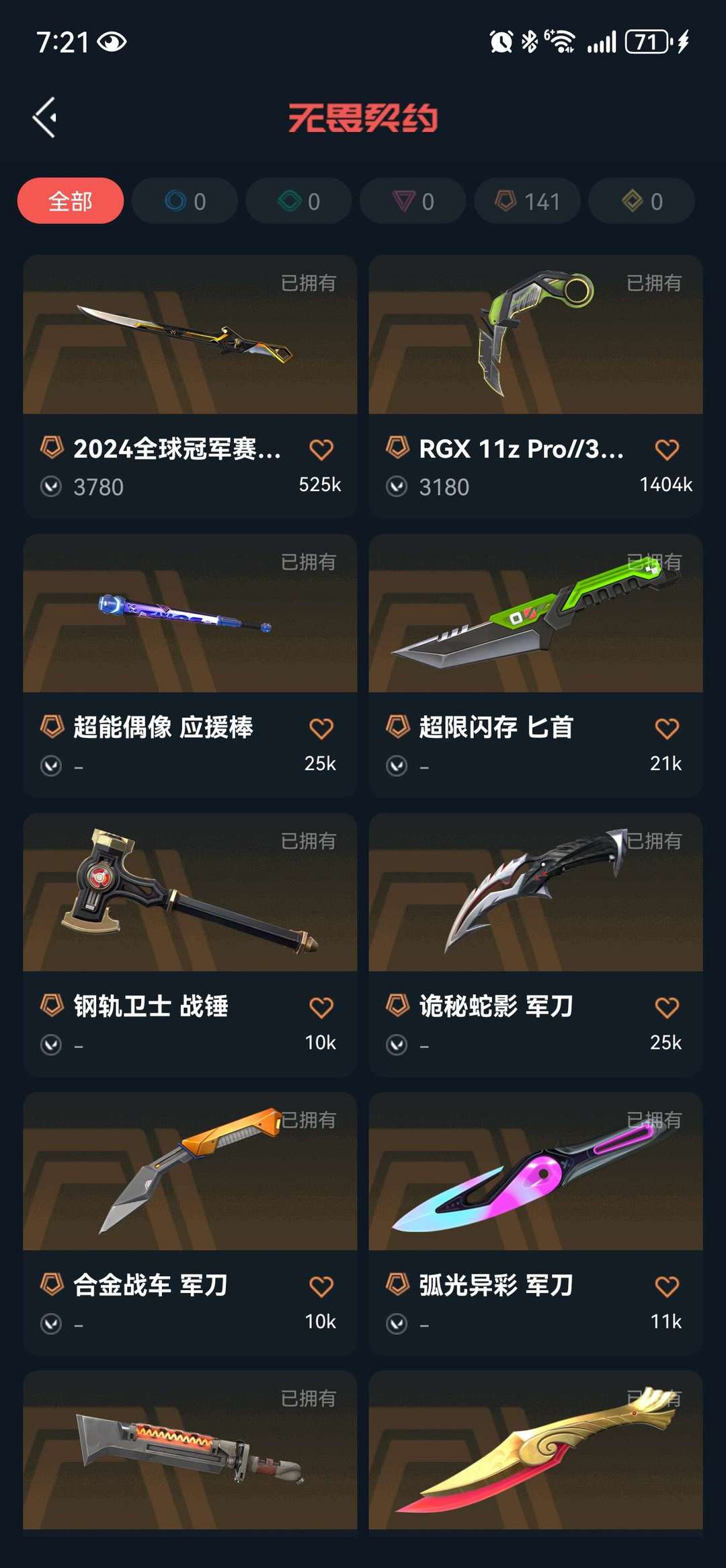Favorite the 2024全球冠军赛 sword skin

[323, 449]
